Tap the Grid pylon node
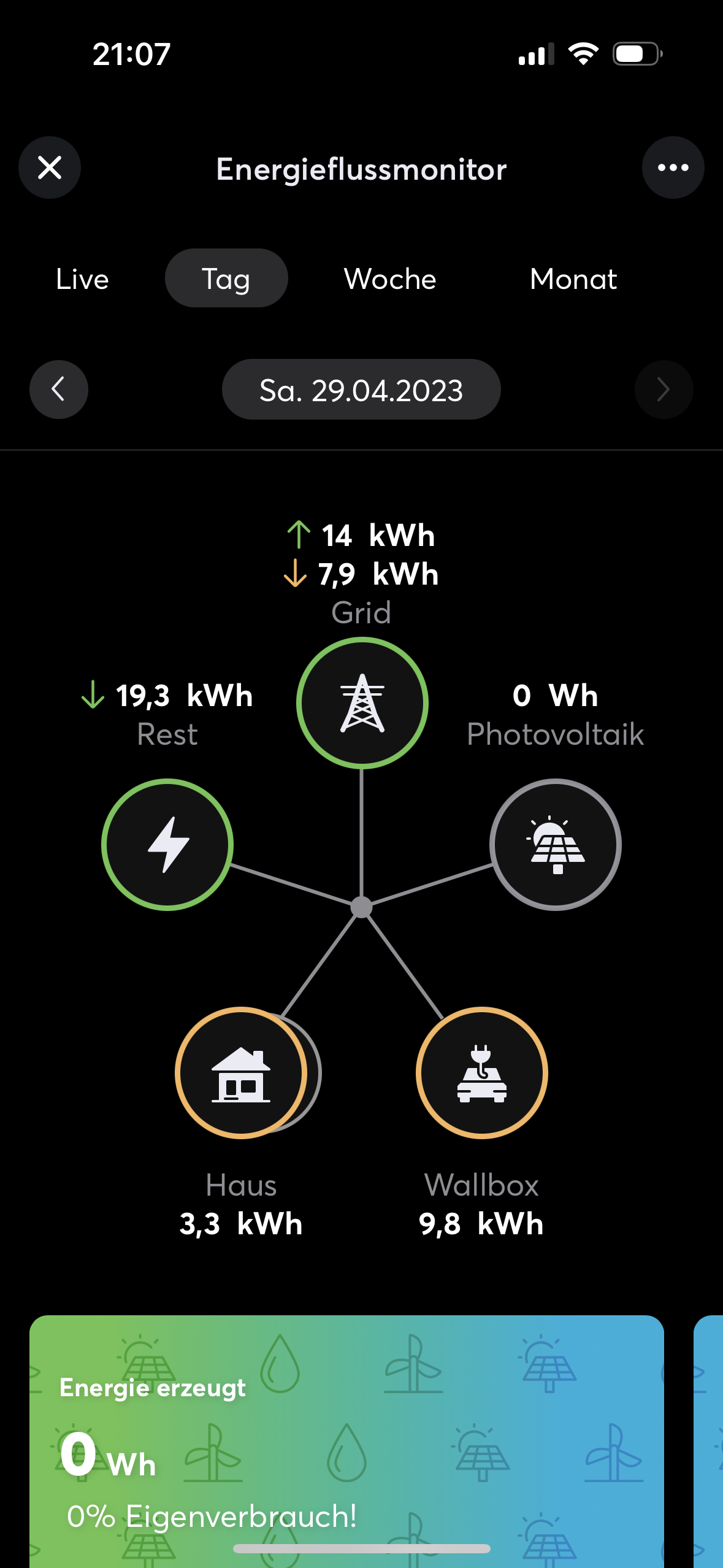This screenshot has width=723, height=1568. [x=362, y=703]
